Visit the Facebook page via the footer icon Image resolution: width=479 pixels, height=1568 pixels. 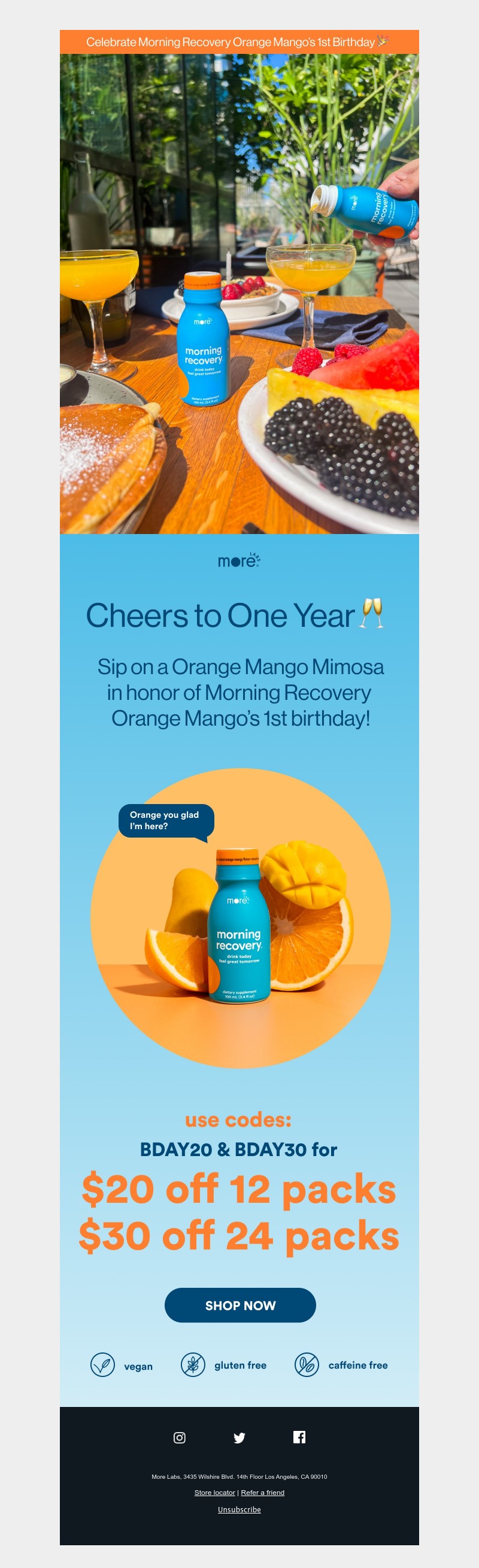pyautogui.click(x=299, y=1437)
